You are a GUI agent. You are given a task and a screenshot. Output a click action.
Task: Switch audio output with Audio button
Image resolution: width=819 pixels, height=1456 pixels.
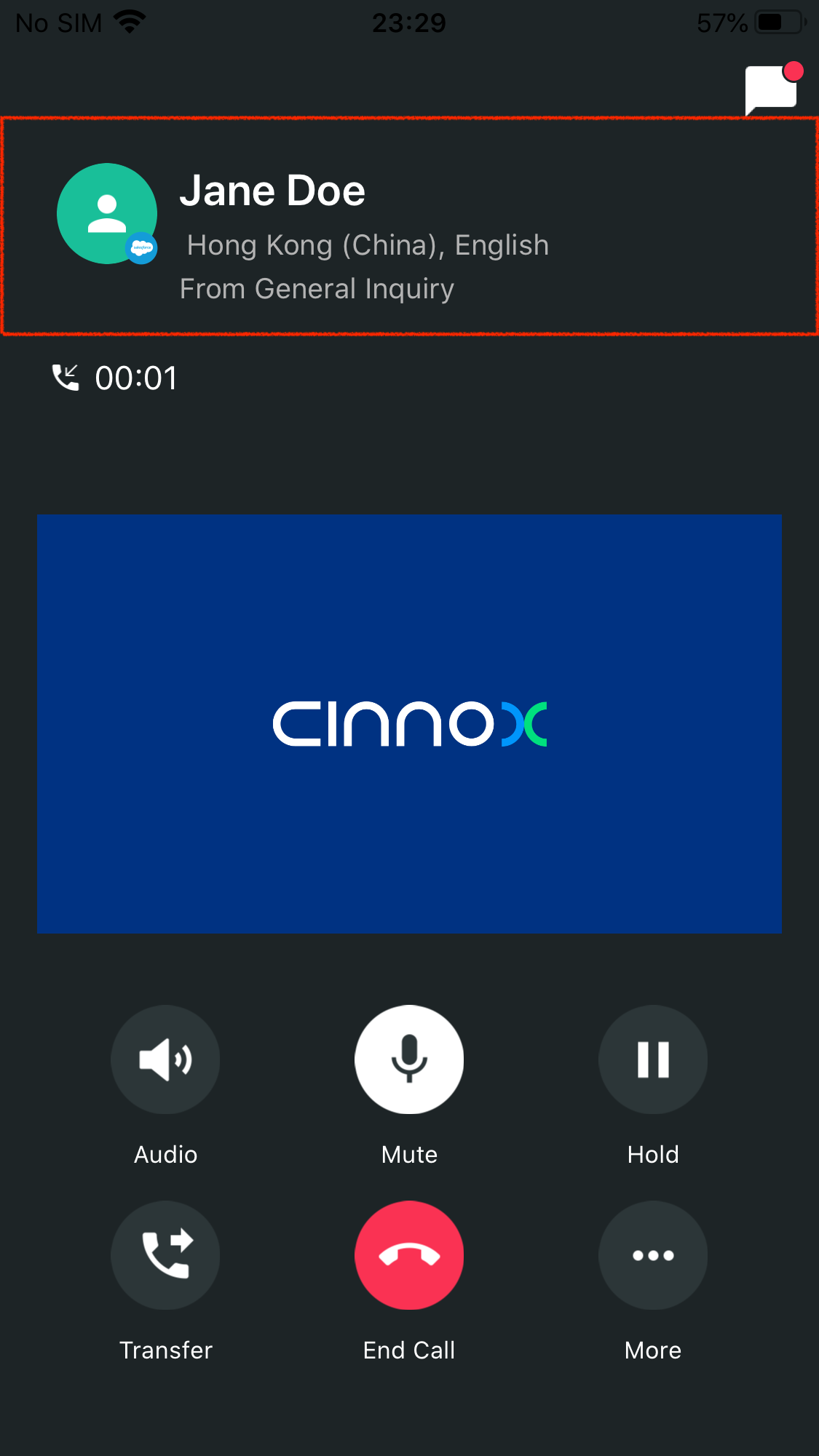coord(165,1059)
